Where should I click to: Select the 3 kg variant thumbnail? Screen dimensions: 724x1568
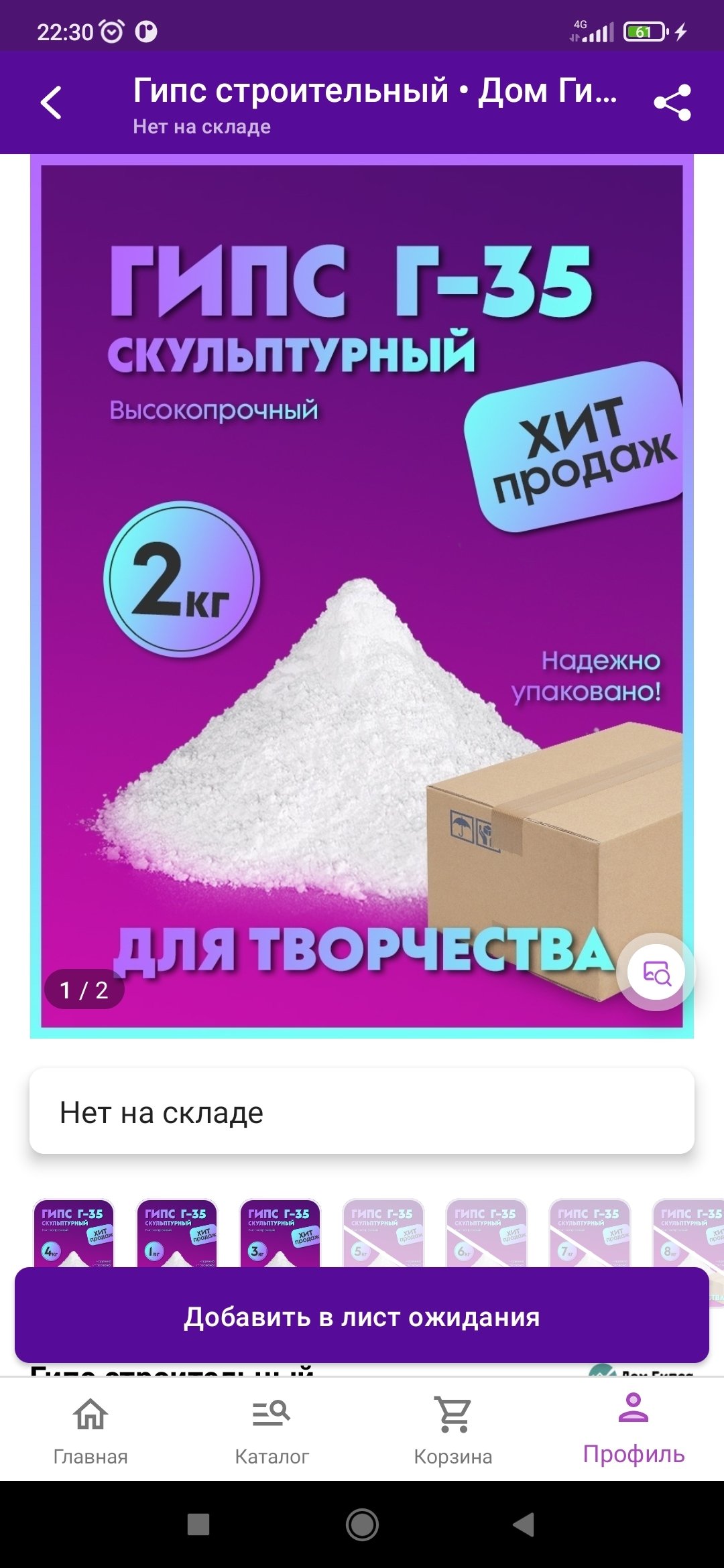coord(280,1233)
